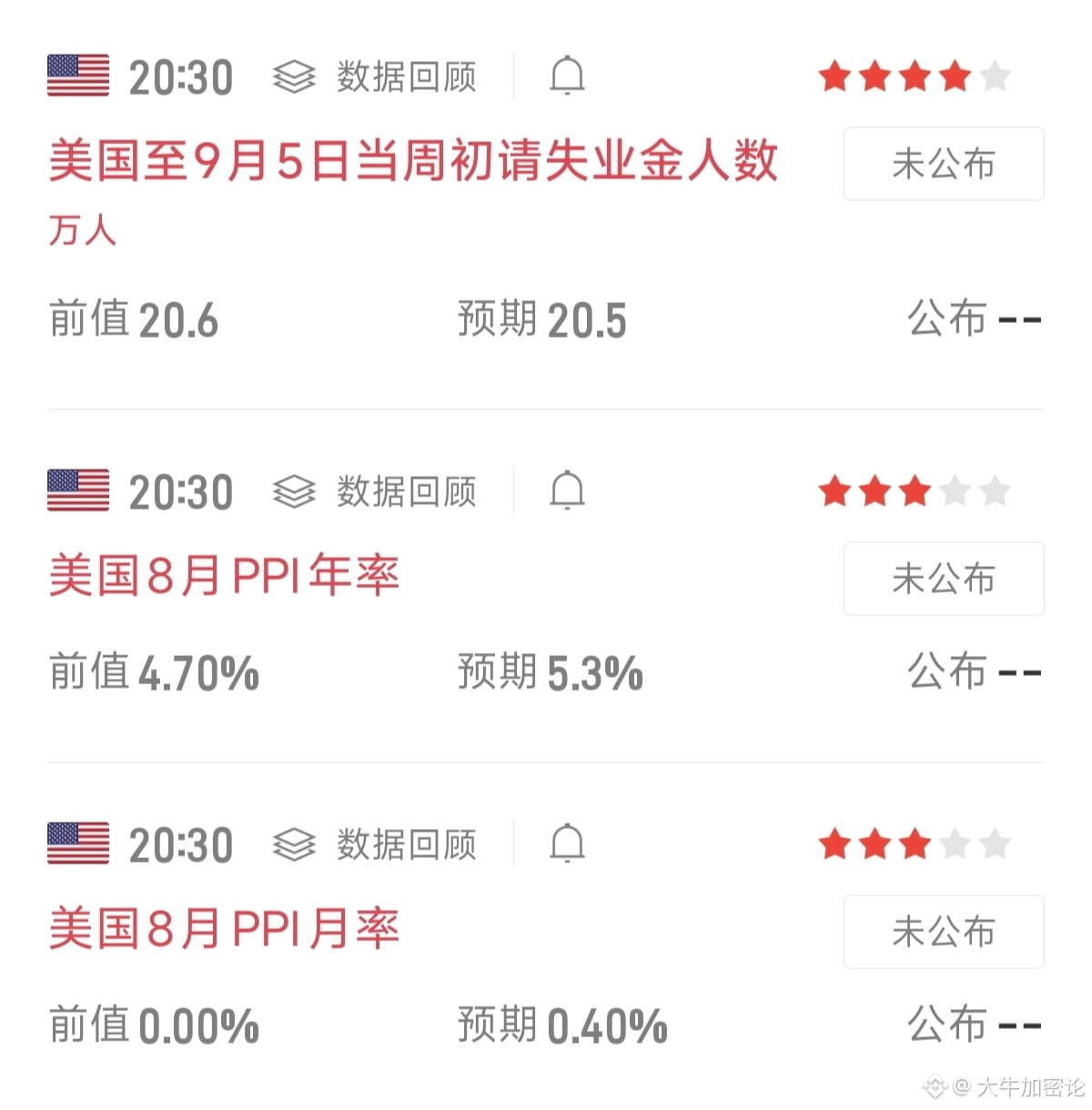The width and height of the screenshot is (1092, 1110).
Task: Open the 美国8月PPI年率 event details
Action: pyautogui.click(x=224, y=576)
